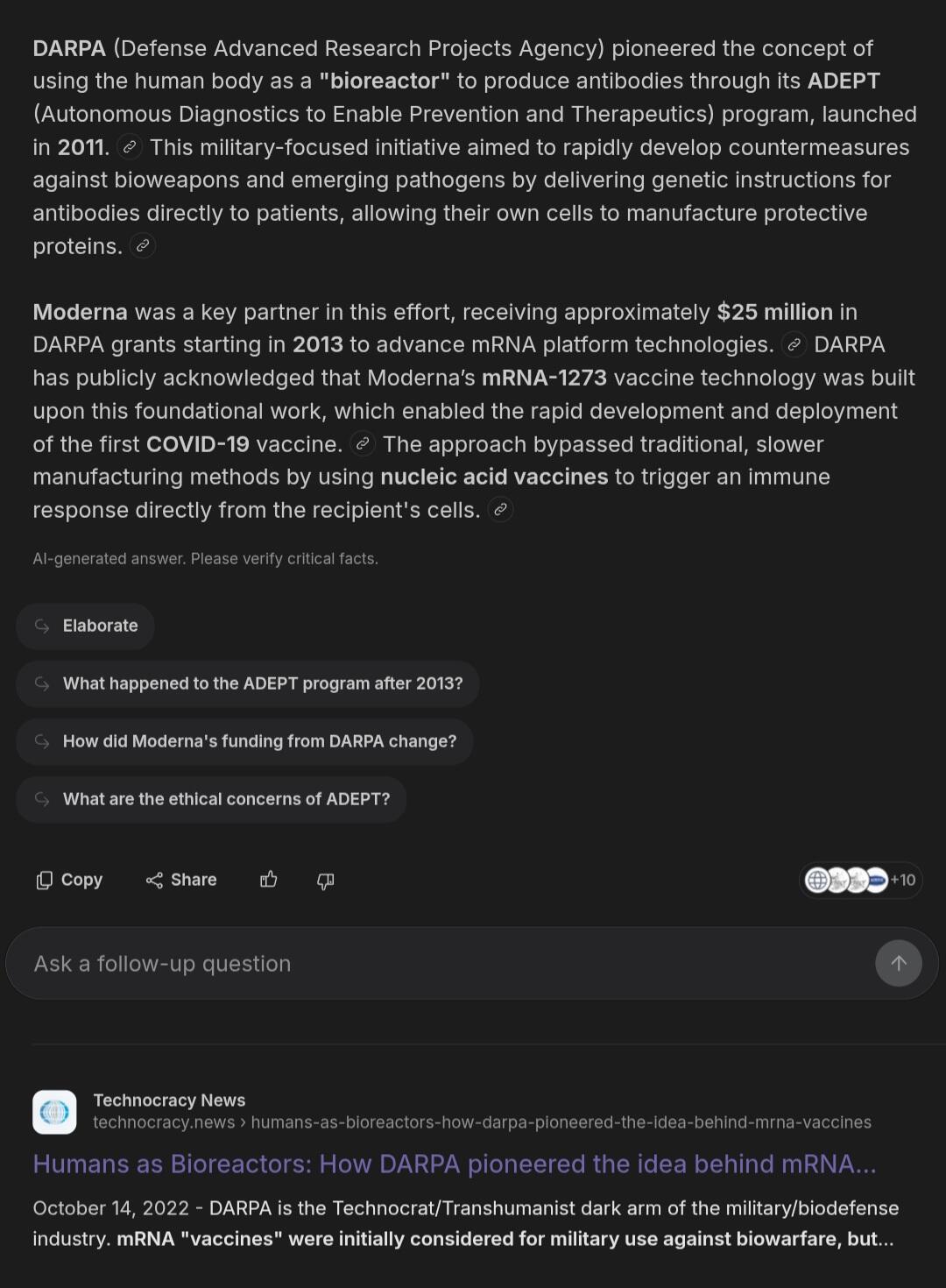Open the +10 sources list

coord(861,880)
